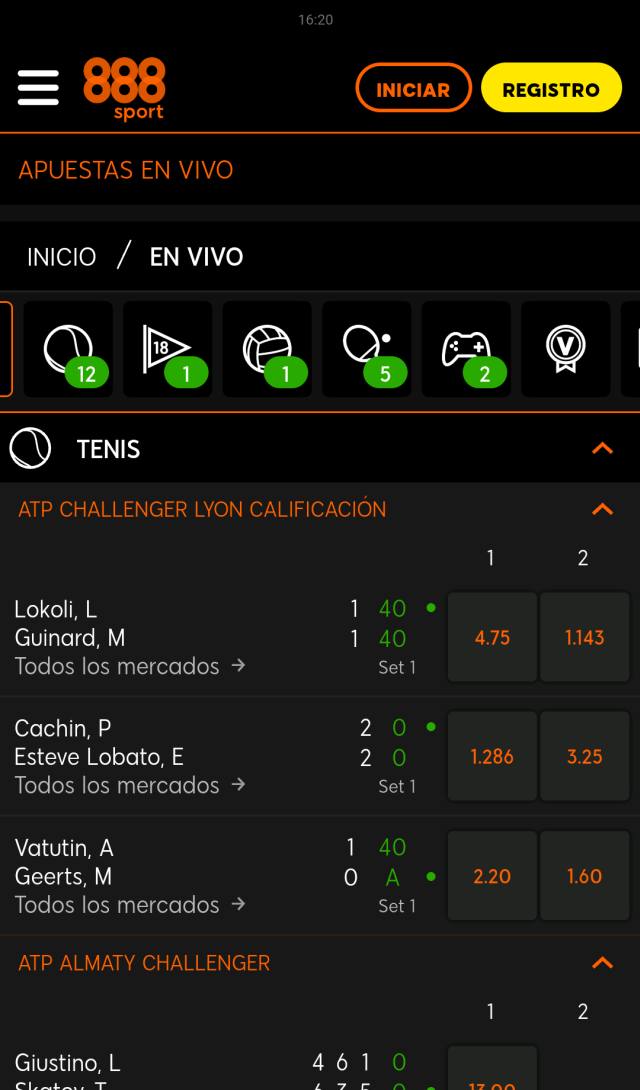The image size is (640, 1090).
Task: Select the esports gamepad filter
Action: pos(466,349)
